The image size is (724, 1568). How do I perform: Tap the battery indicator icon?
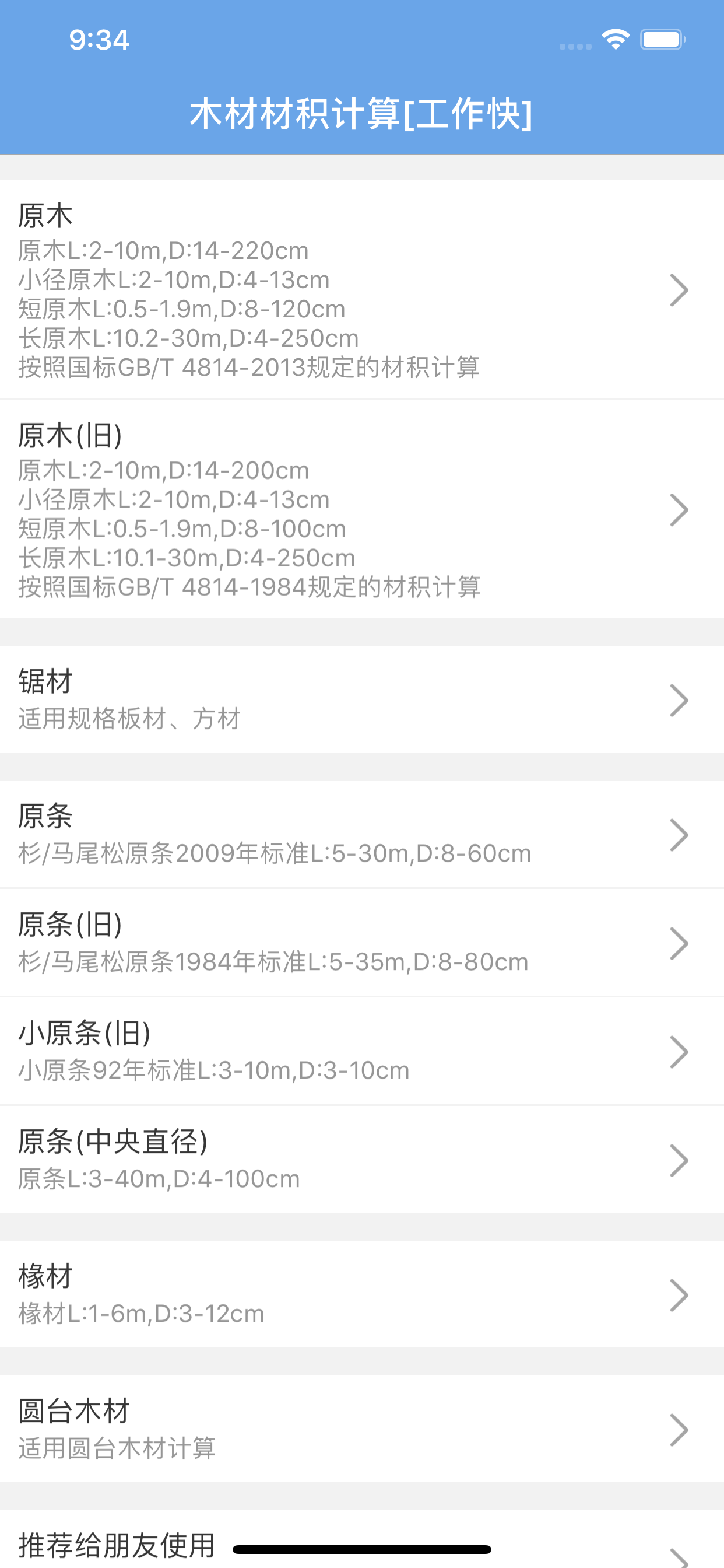pos(662,39)
